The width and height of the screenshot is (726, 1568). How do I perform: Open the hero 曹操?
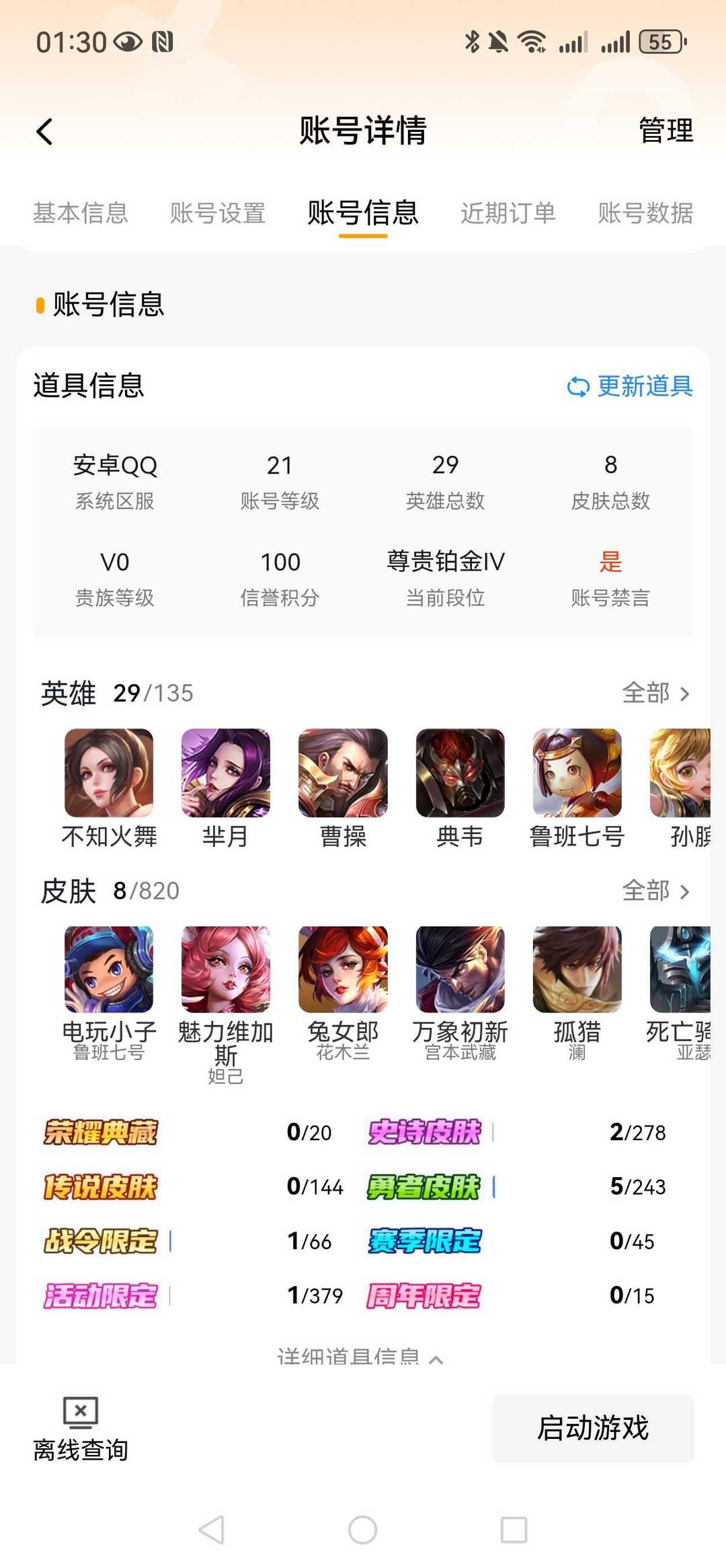[x=343, y=788]
